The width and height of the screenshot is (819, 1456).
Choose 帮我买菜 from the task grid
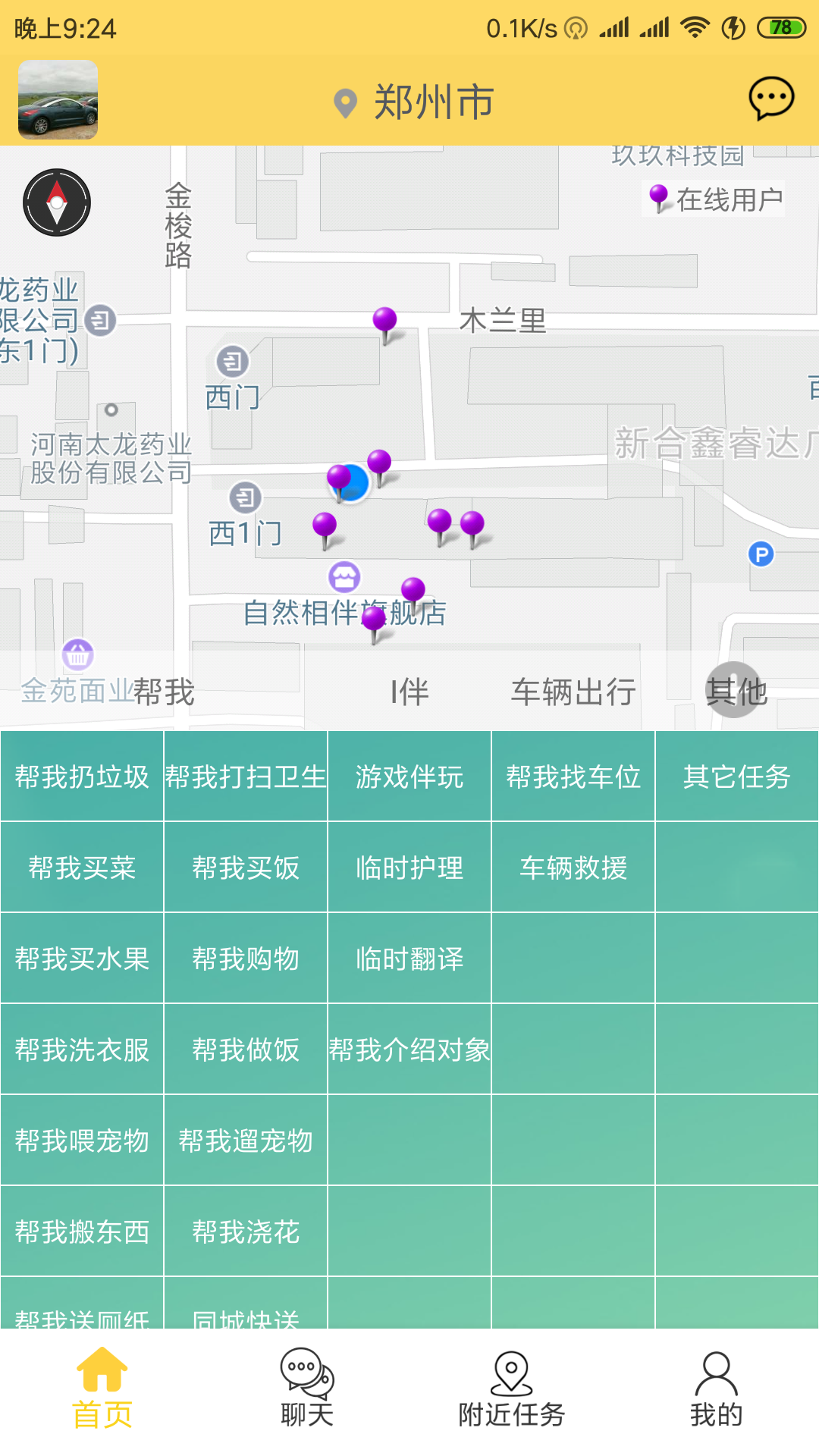[81, 868]
